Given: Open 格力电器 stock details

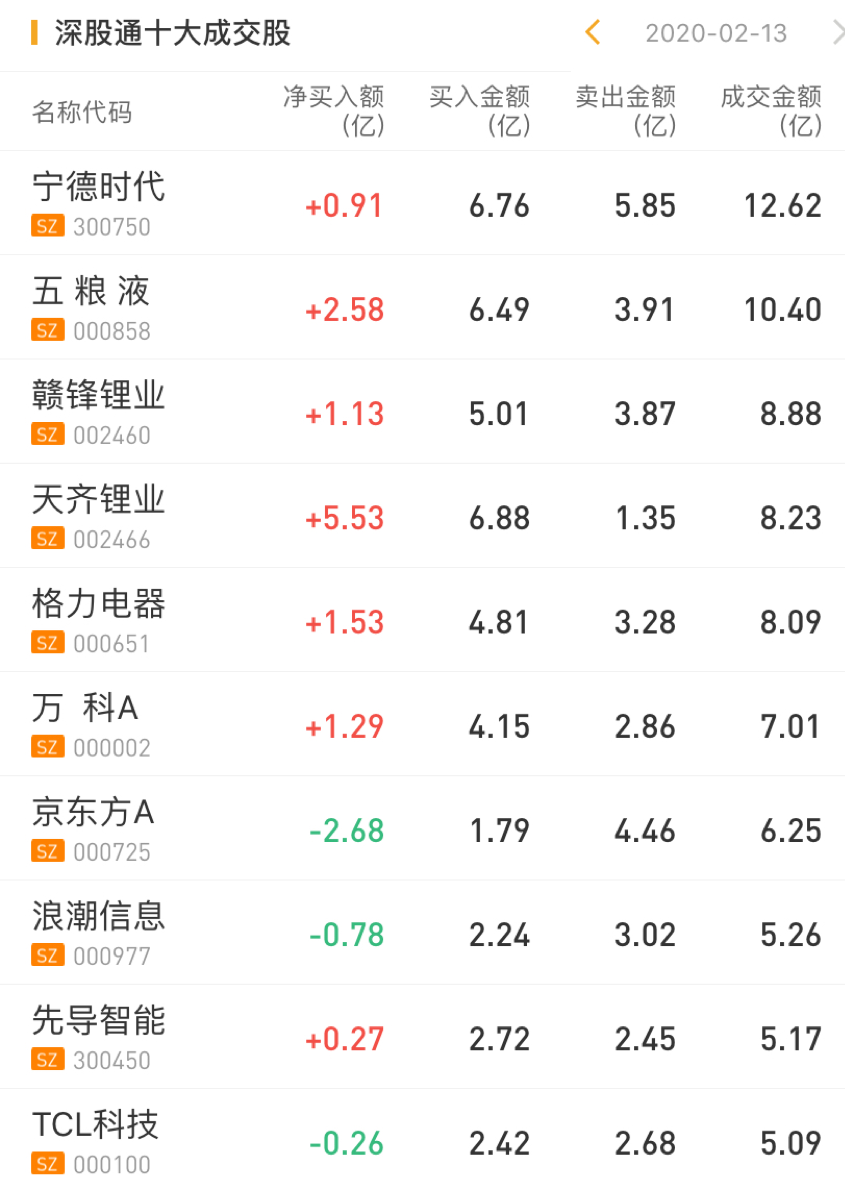Looking at the screenshot, I should [x=98, y=603].
